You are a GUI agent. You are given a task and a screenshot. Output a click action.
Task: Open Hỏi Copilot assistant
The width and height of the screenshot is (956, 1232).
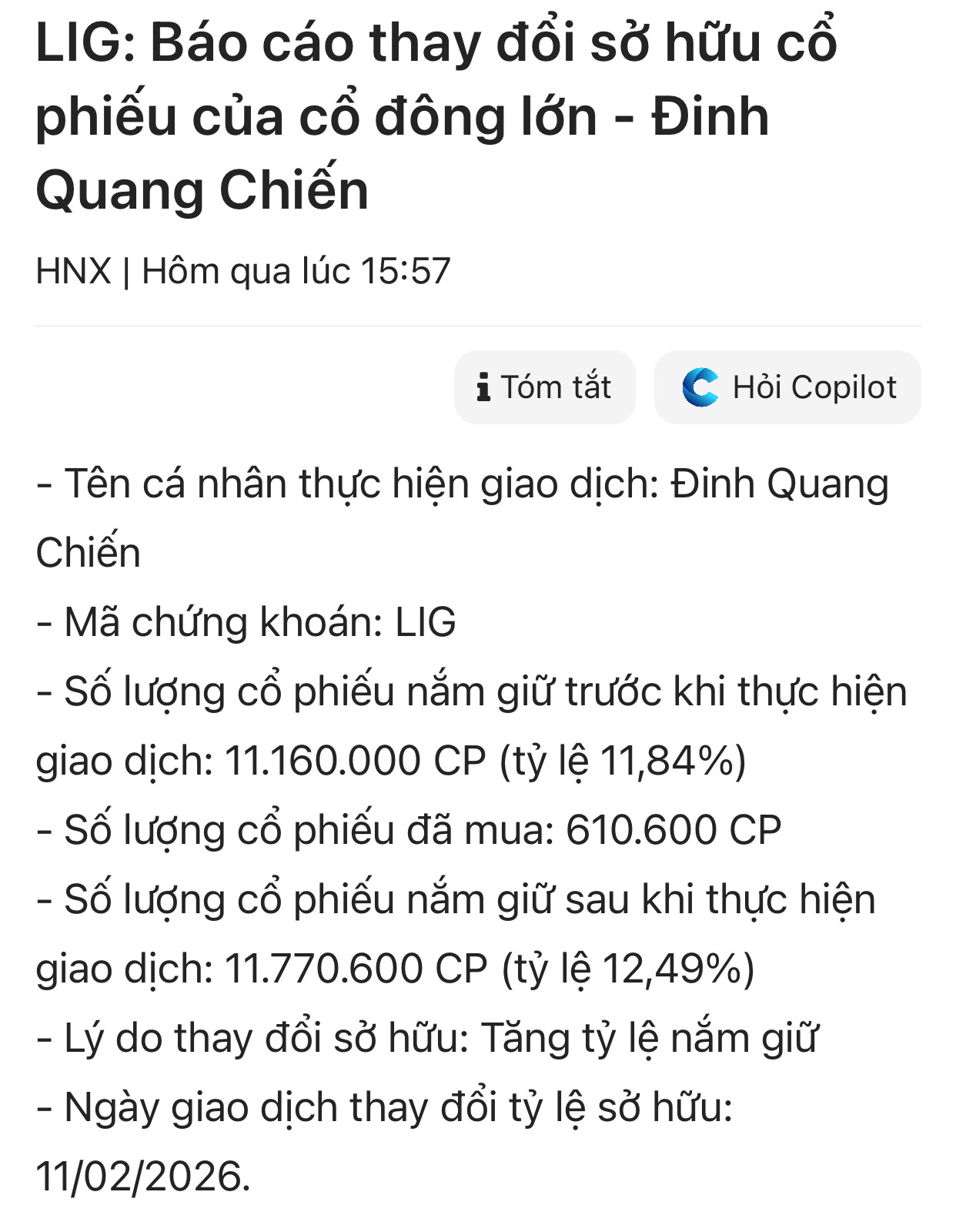pyautogui.click(x=787, y=387)
